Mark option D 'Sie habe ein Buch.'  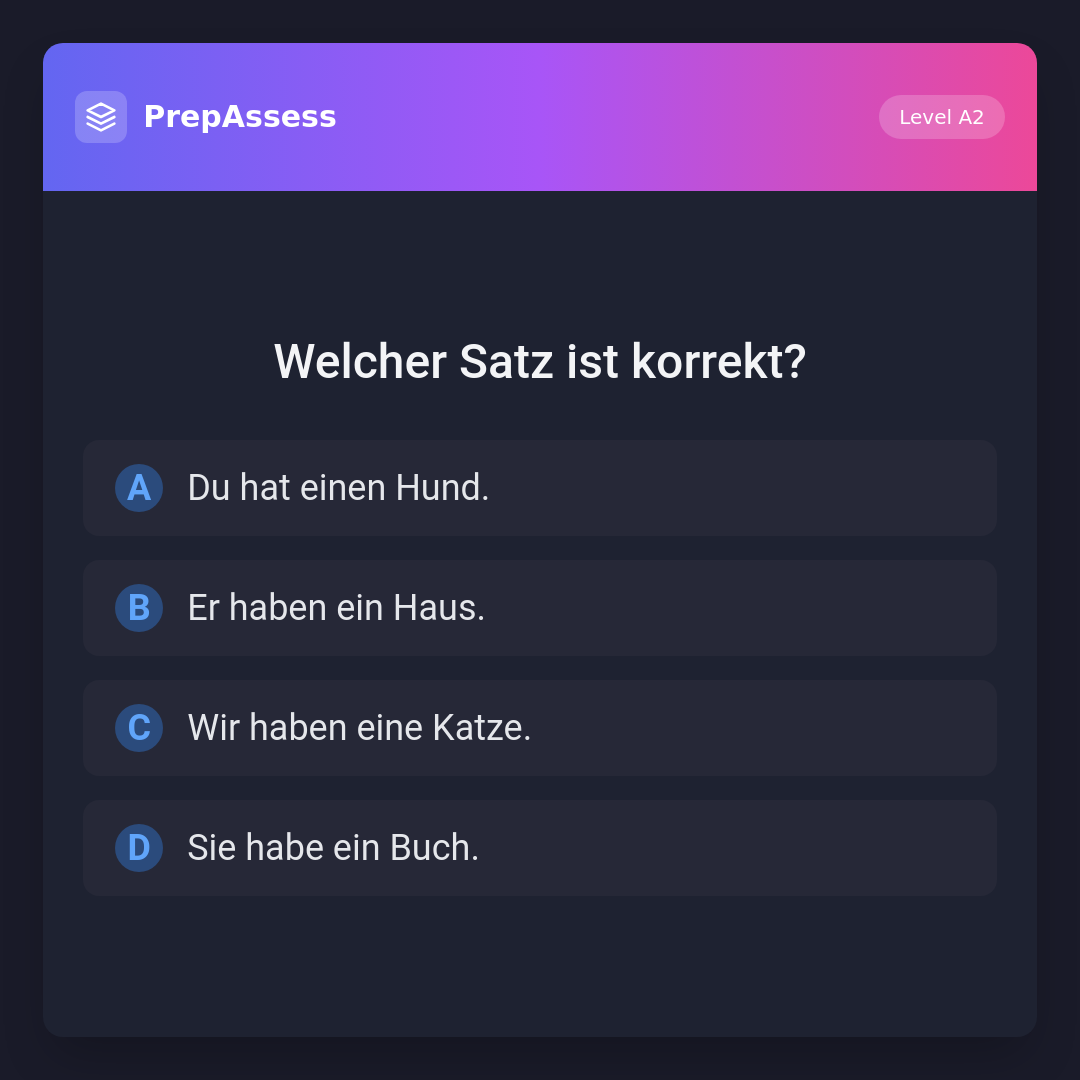tap(539, 848)
